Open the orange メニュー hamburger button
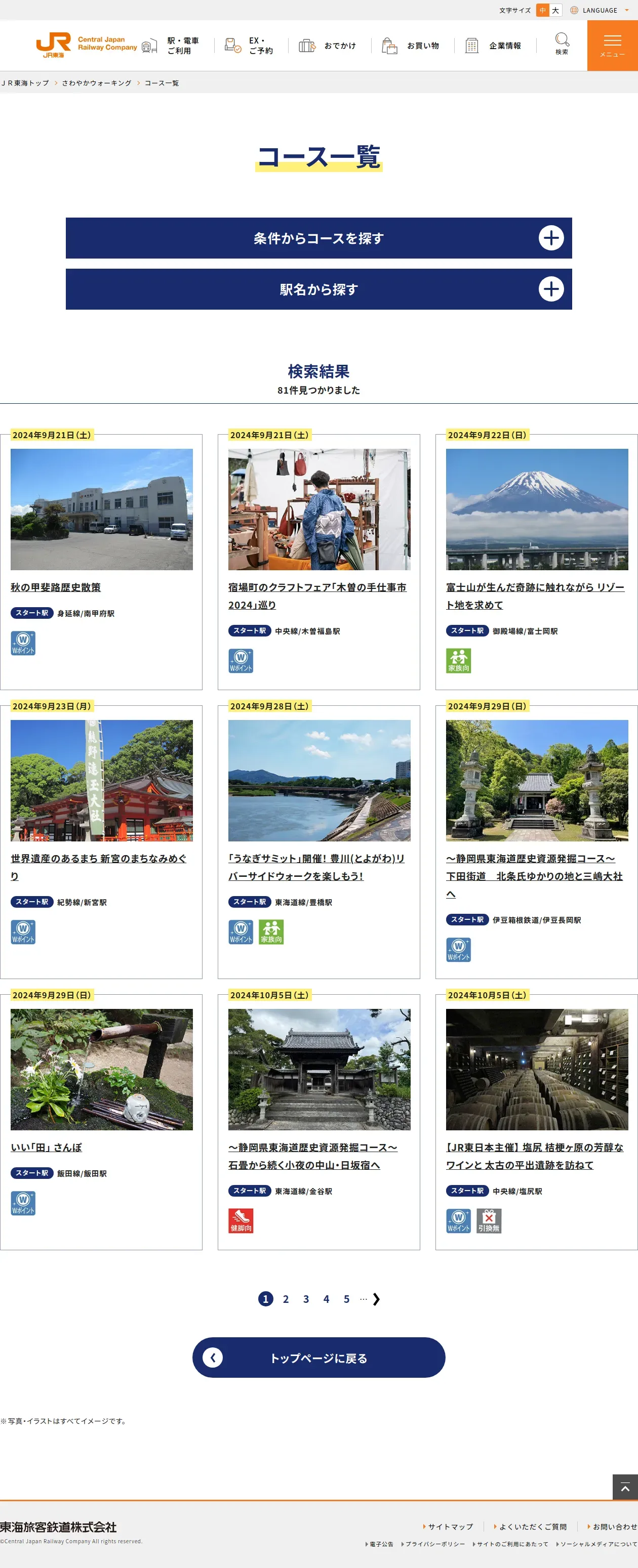The image size is (638, 1568). pyautogui.click(x=612, y=46)
